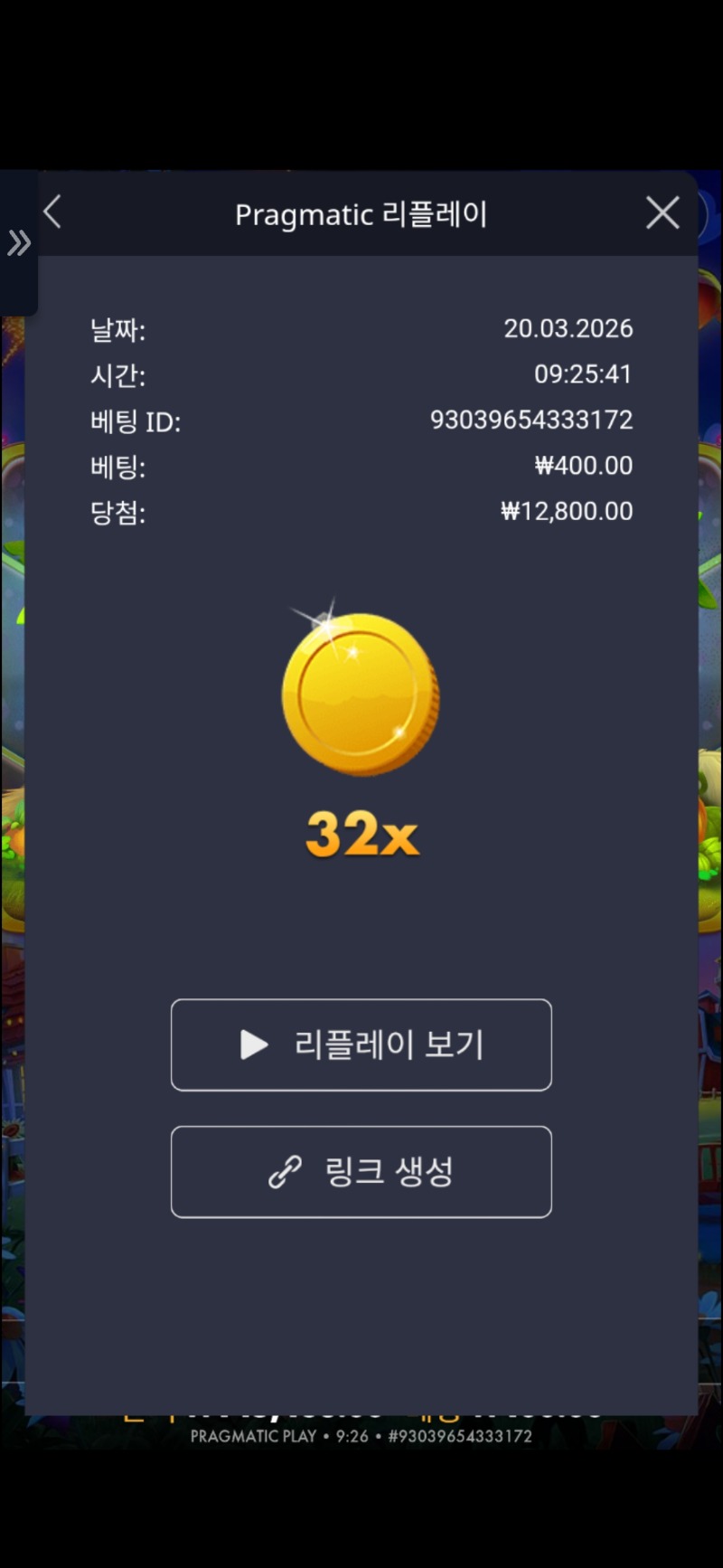
Task: Click PRAGMATIC PLAY in the bottom bar
Action: (254, 1435)
